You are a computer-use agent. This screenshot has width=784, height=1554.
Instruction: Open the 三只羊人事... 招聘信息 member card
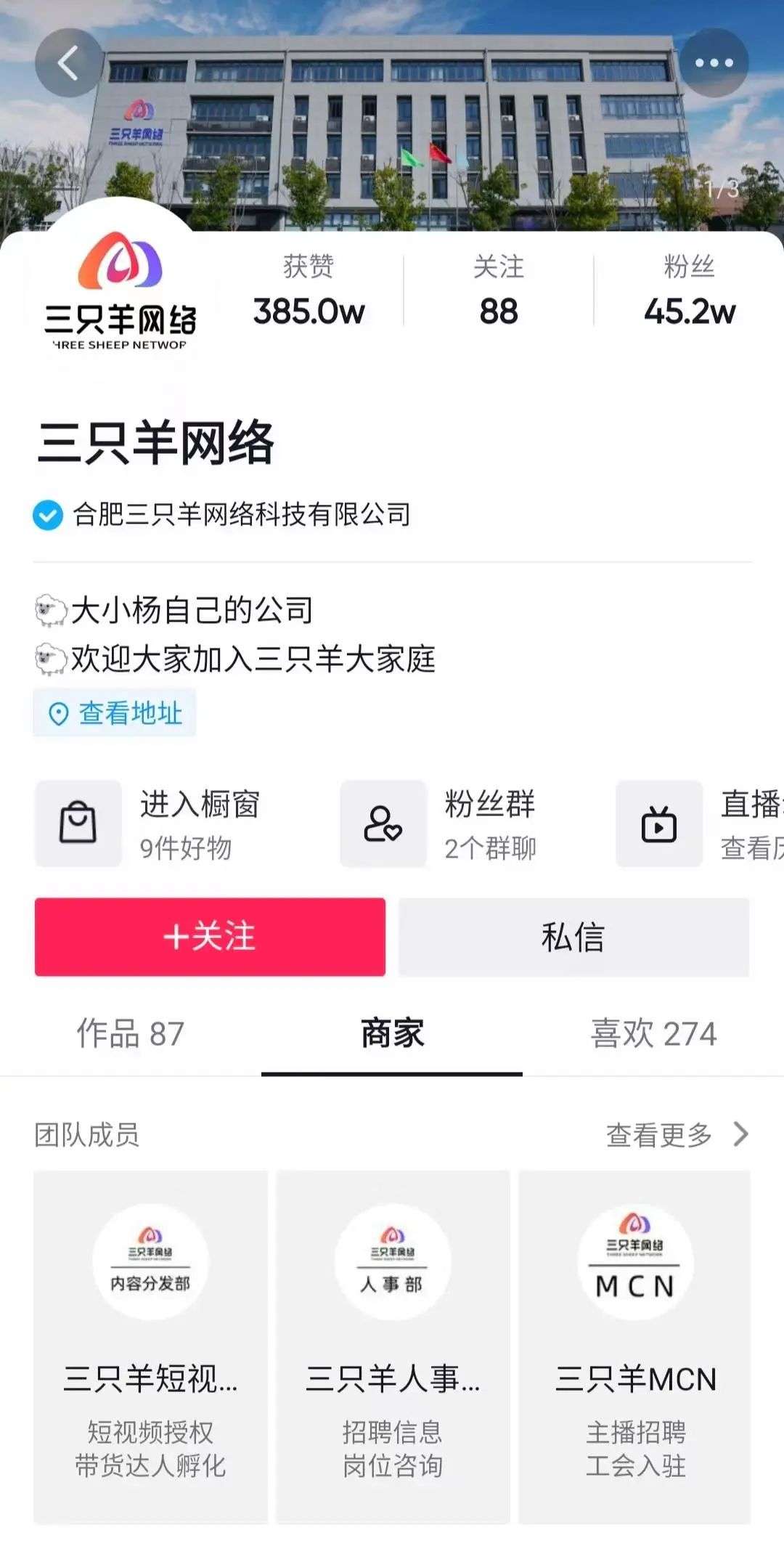point(393,1336)
